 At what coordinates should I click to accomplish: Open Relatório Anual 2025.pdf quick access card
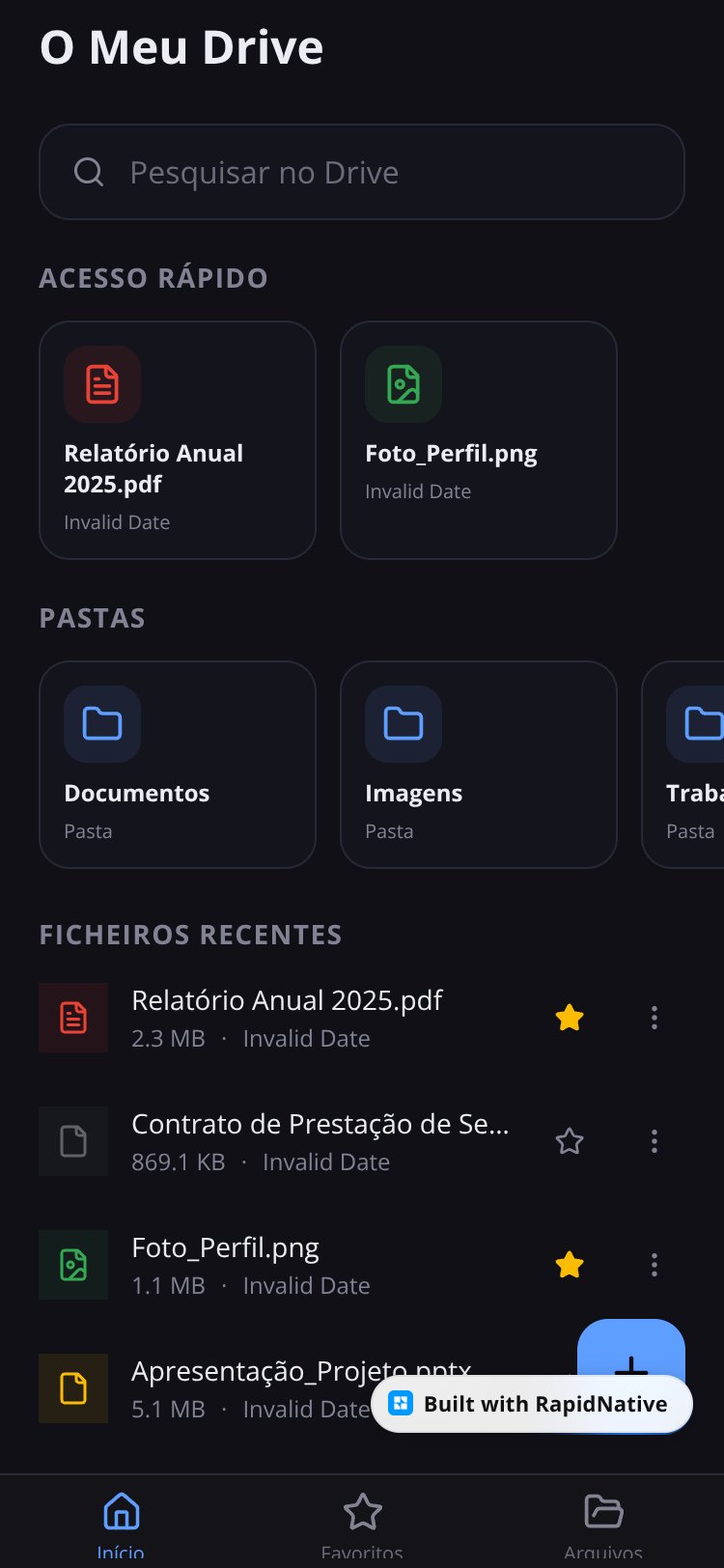[178, 440]
